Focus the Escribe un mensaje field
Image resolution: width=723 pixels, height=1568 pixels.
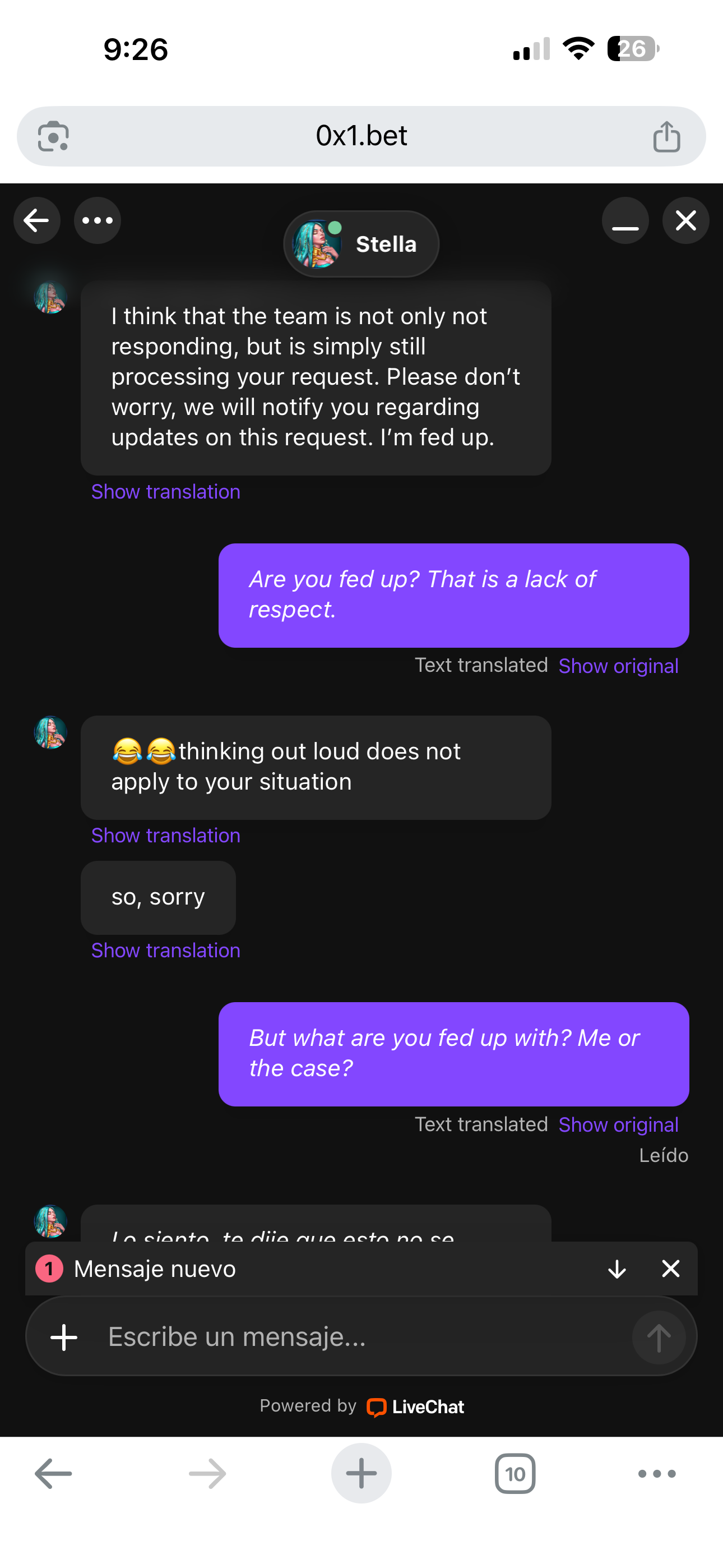359,1338
